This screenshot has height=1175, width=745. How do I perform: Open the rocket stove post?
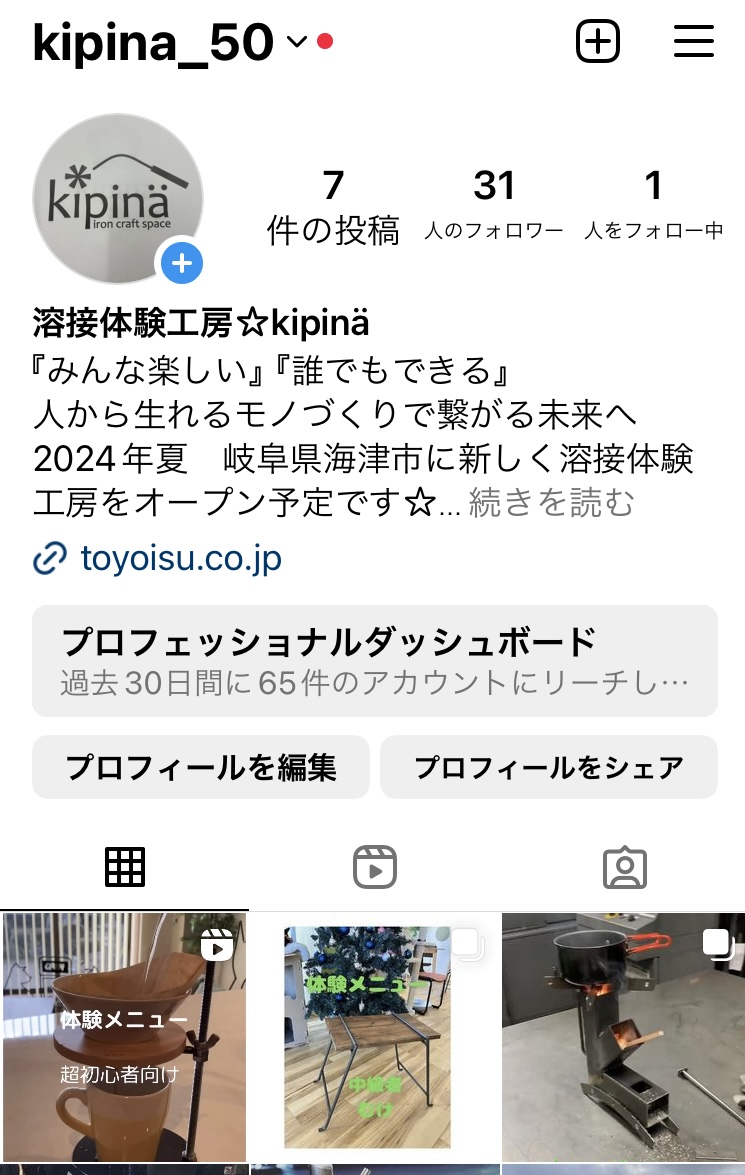(623, 1036)
